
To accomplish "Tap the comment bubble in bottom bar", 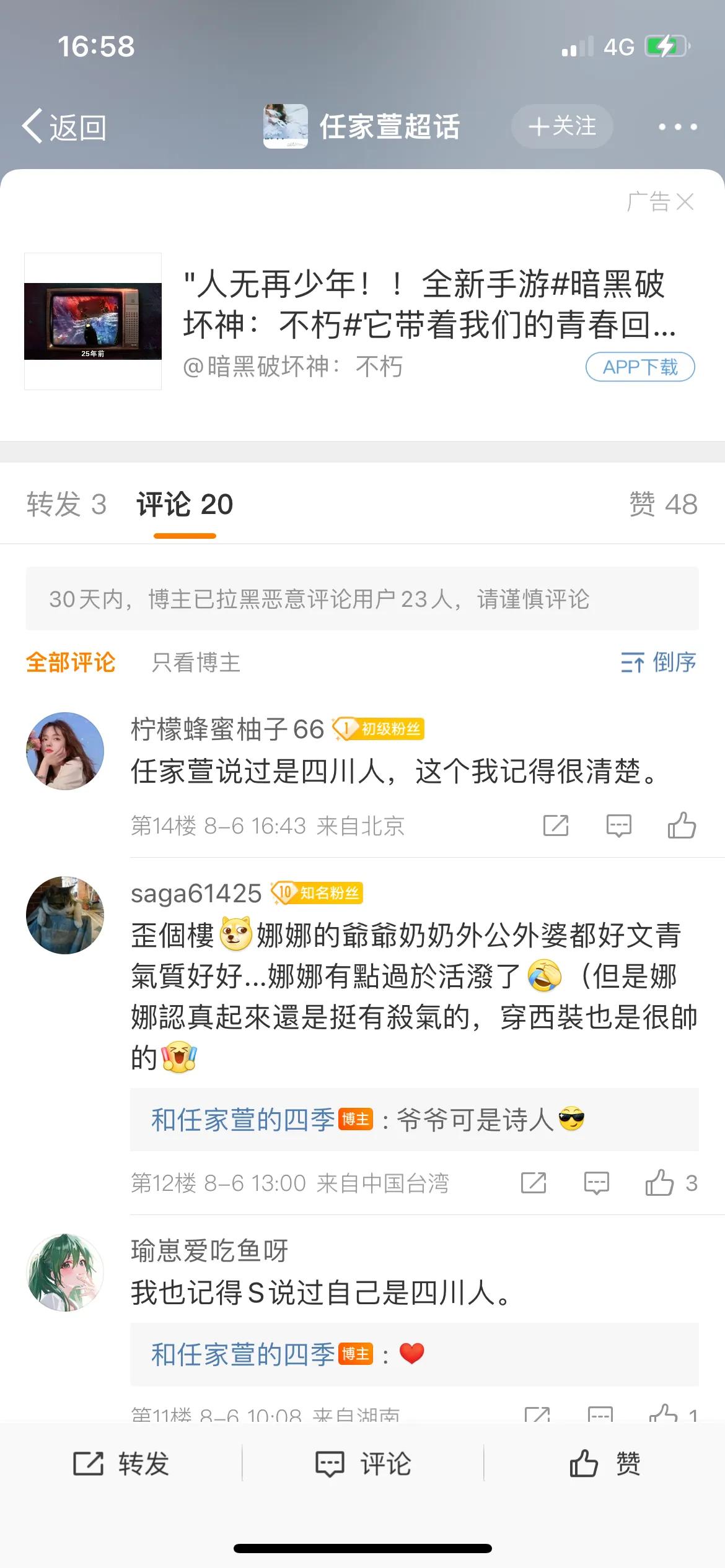I will (362, 1465).
